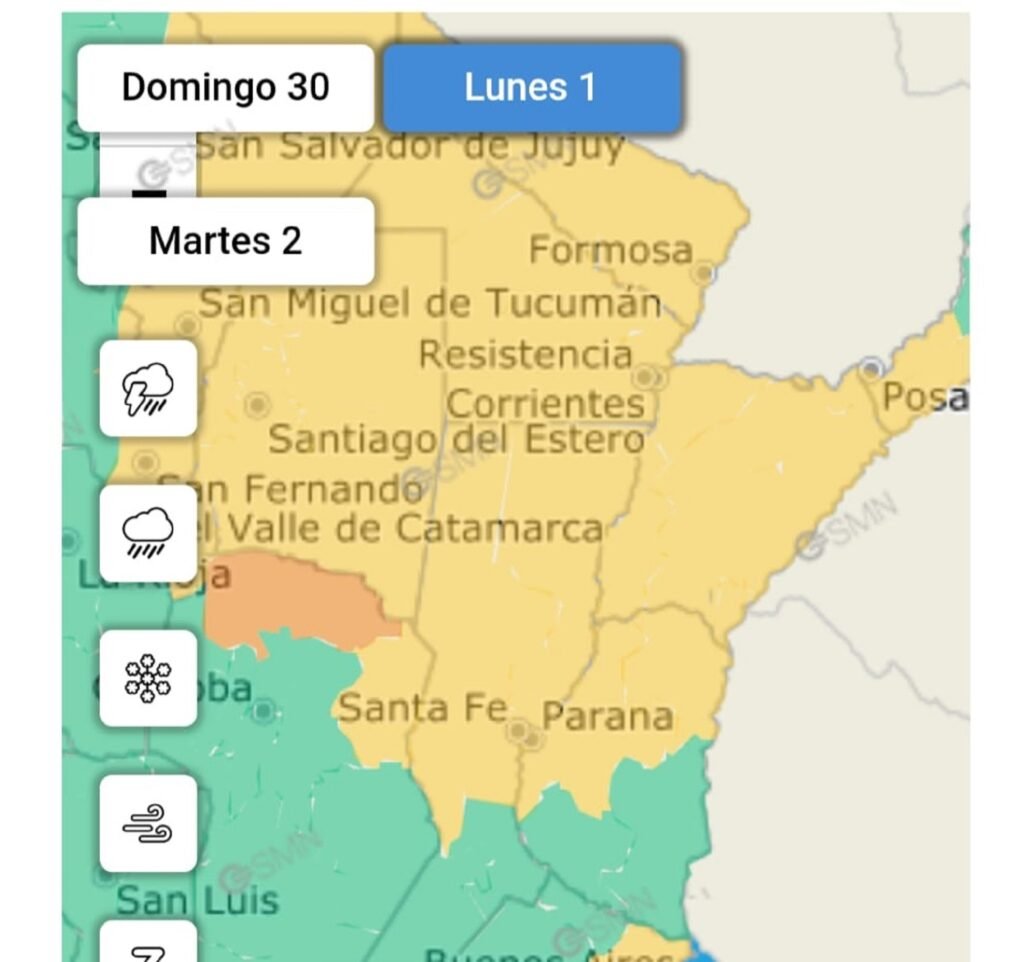Switch to the Domingo 30 forecast
1024x962 pixels.
[x=226, y=88]
